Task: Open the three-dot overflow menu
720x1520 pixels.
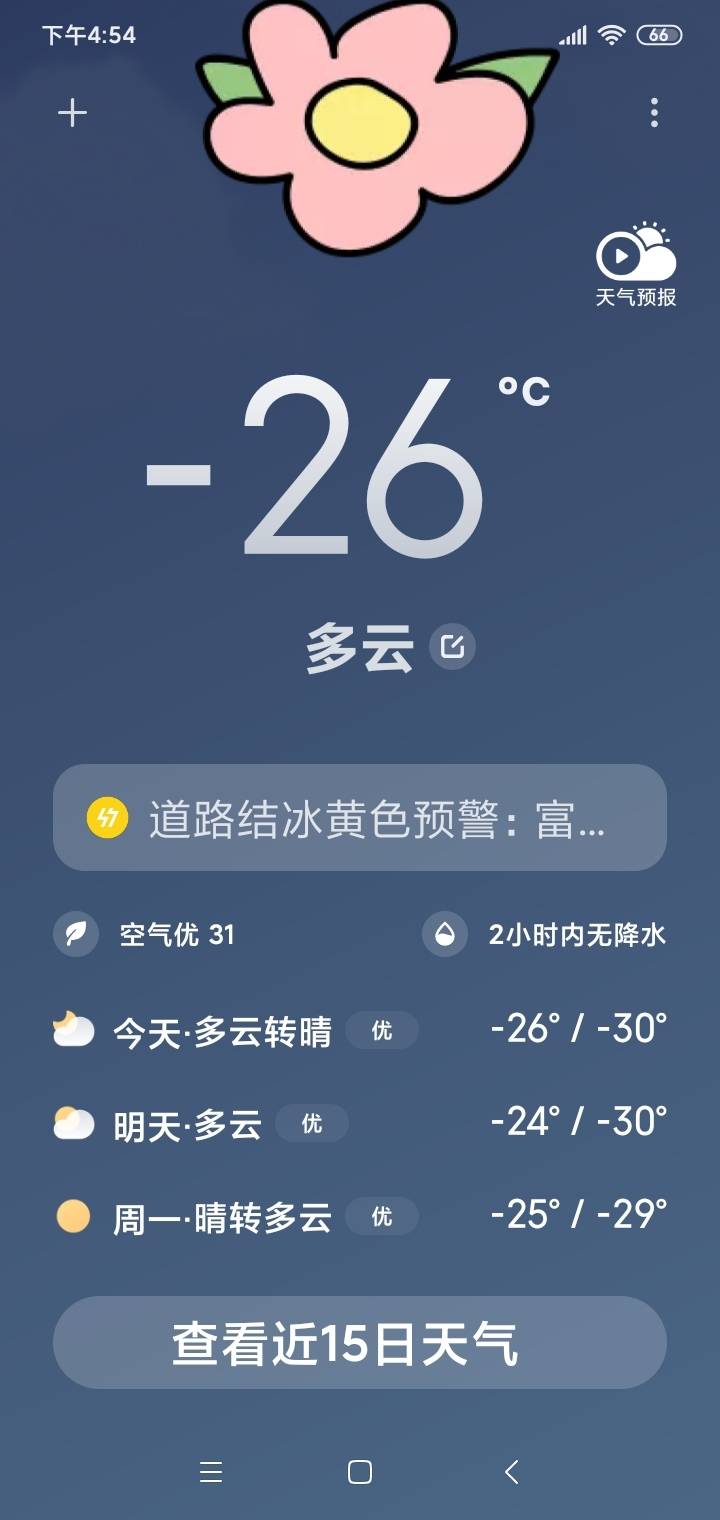Action: tap(653, 114)
